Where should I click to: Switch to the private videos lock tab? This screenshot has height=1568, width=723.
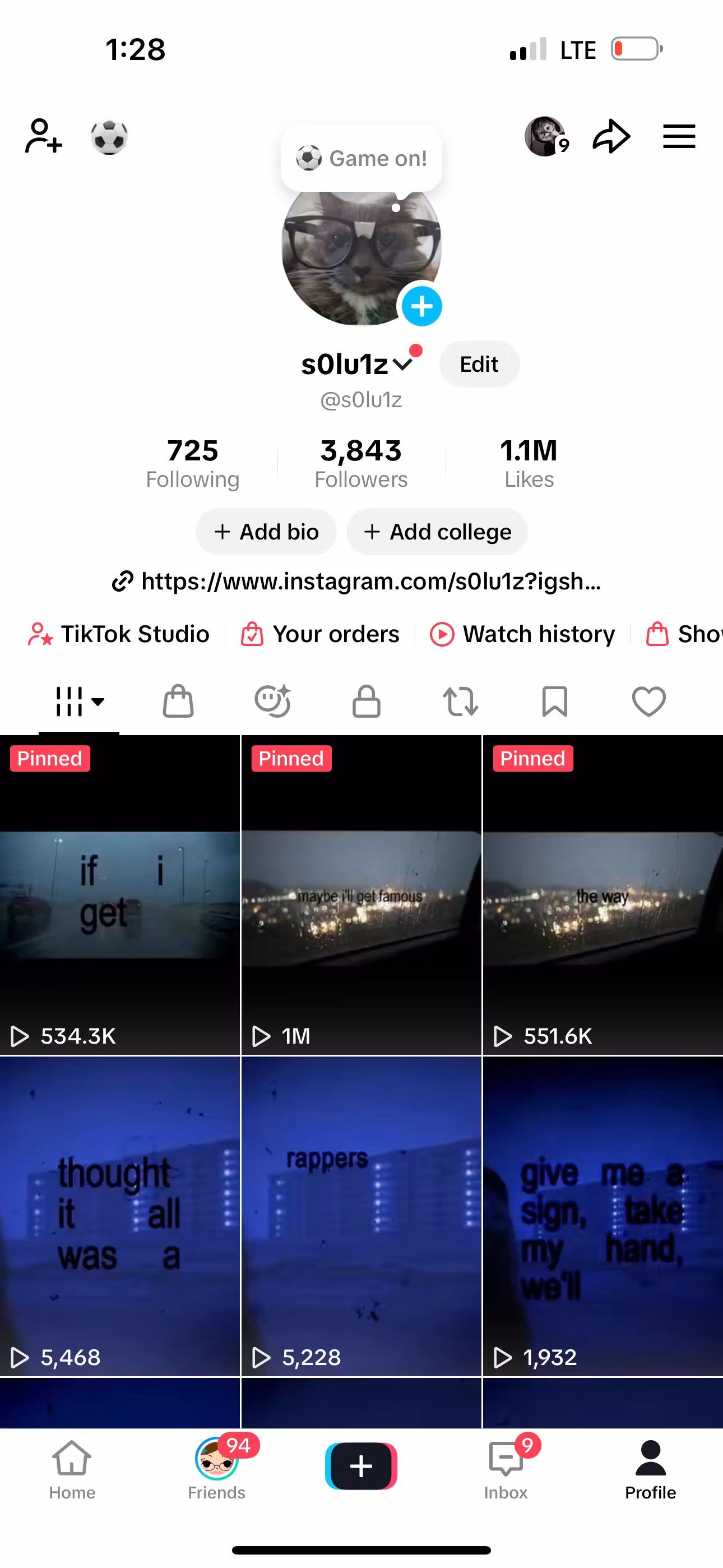point(367,702)
